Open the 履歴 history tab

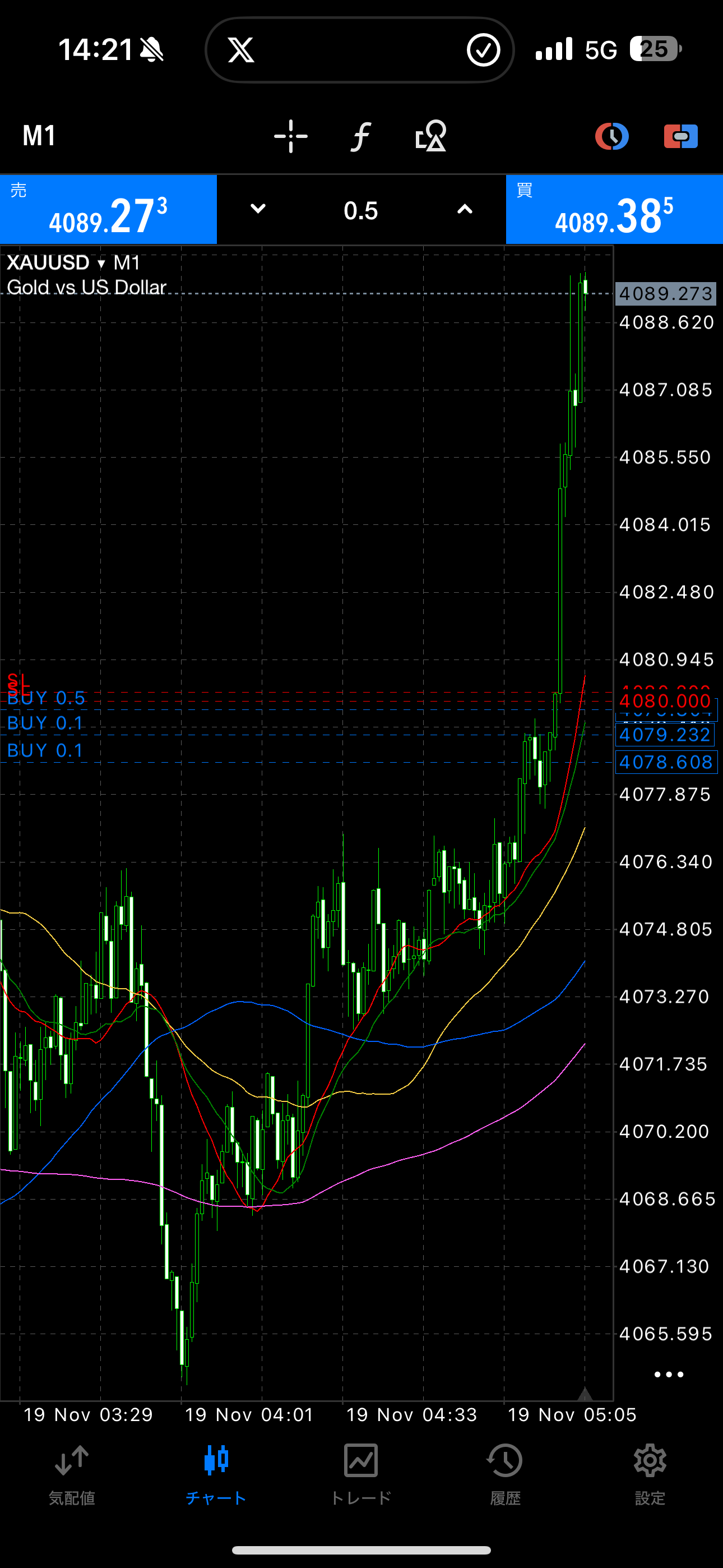click(x=505, y=1473)
